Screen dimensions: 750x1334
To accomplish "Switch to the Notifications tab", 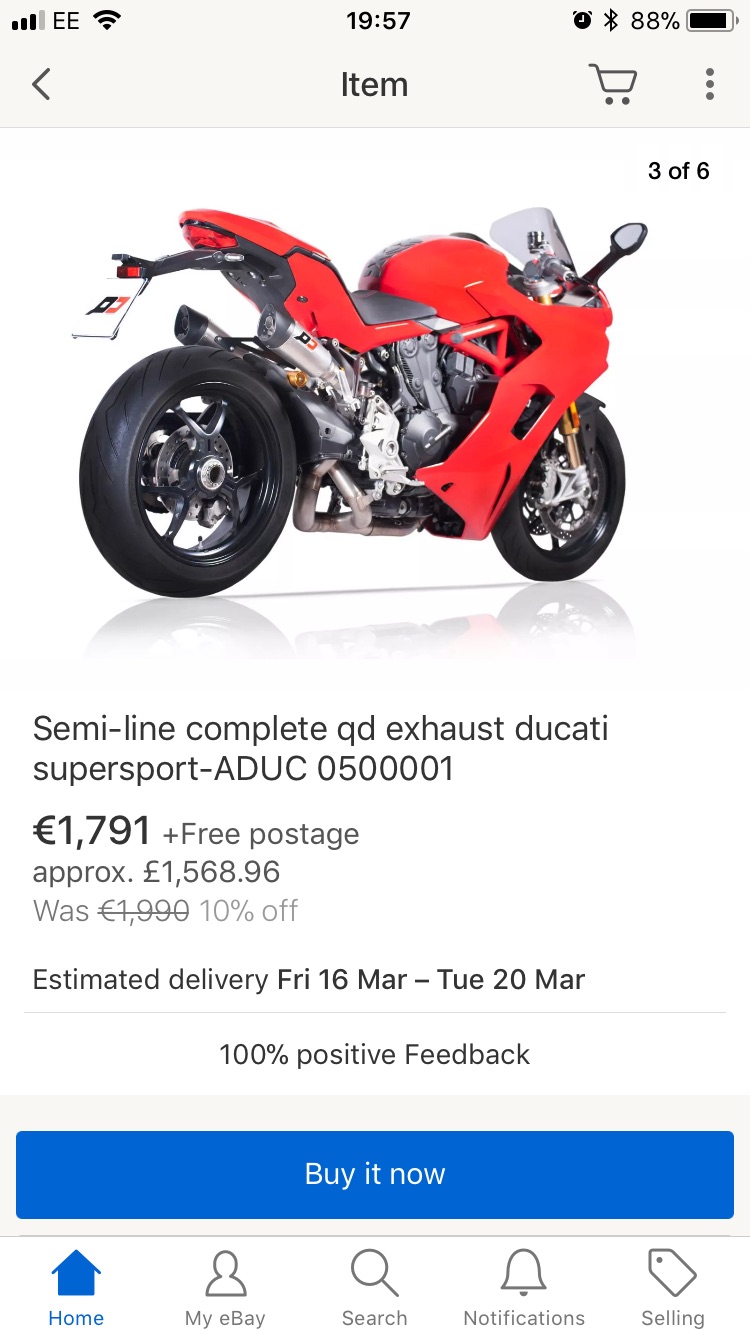I will (524, 1288).
